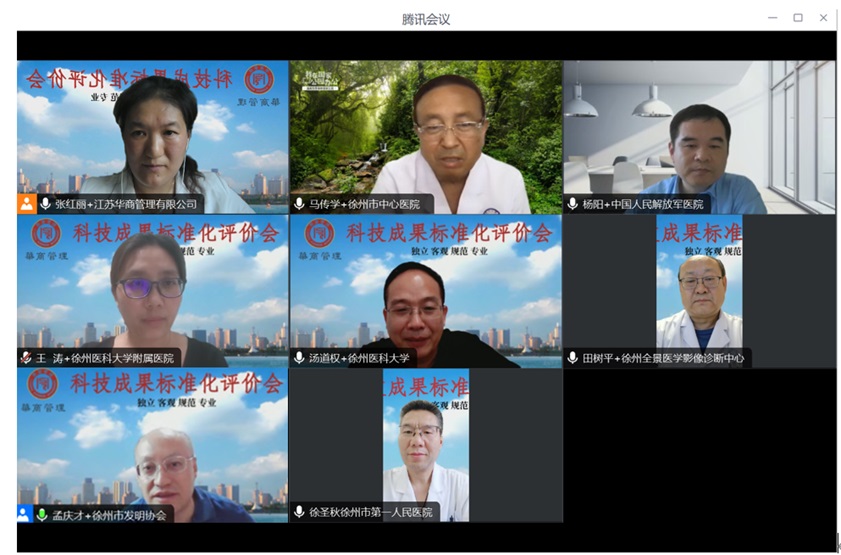Minimize the meeting window

point(772,18)
